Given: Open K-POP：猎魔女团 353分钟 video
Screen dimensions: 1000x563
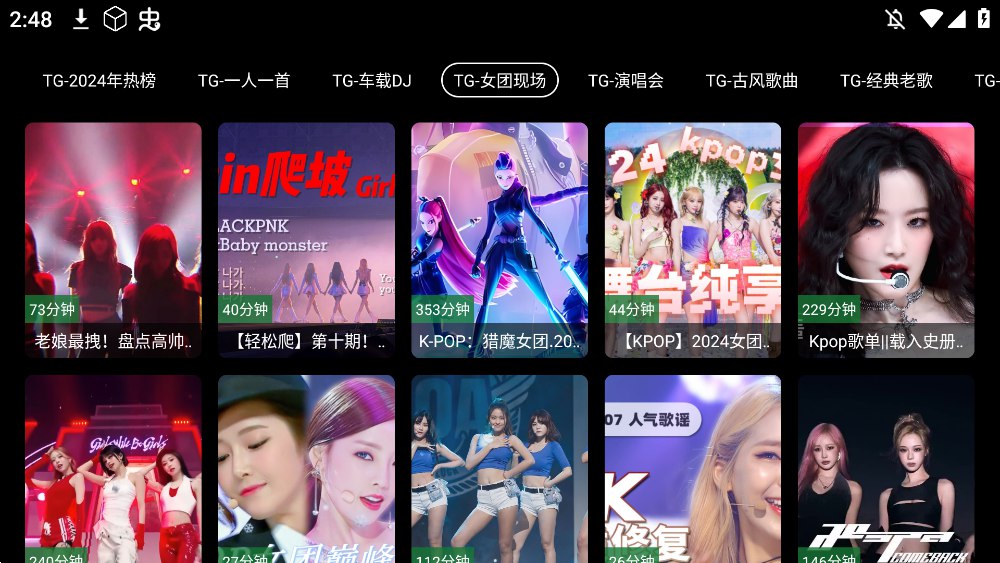Looking at the screenshot, I should point(499,240).
